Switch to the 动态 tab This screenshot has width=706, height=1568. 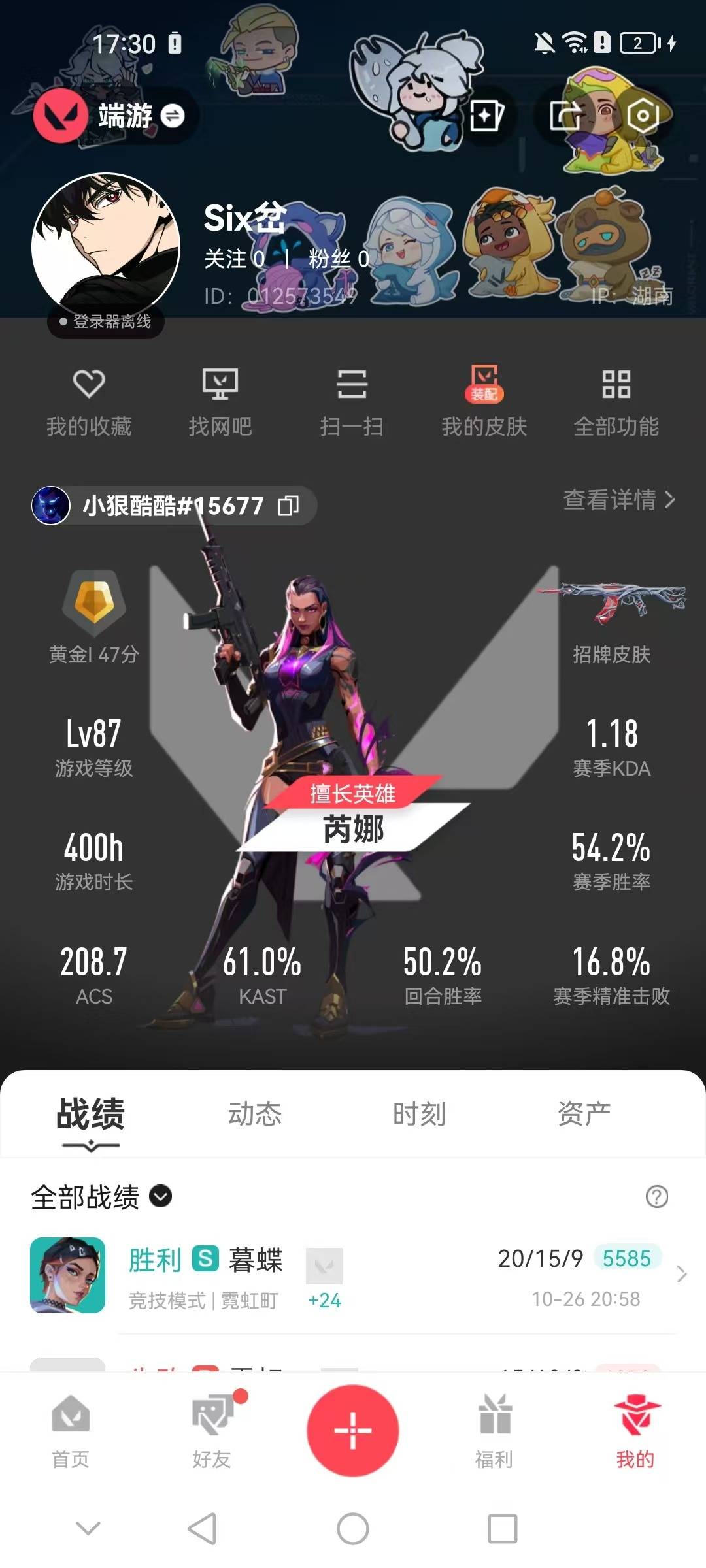coord(255,1114)
